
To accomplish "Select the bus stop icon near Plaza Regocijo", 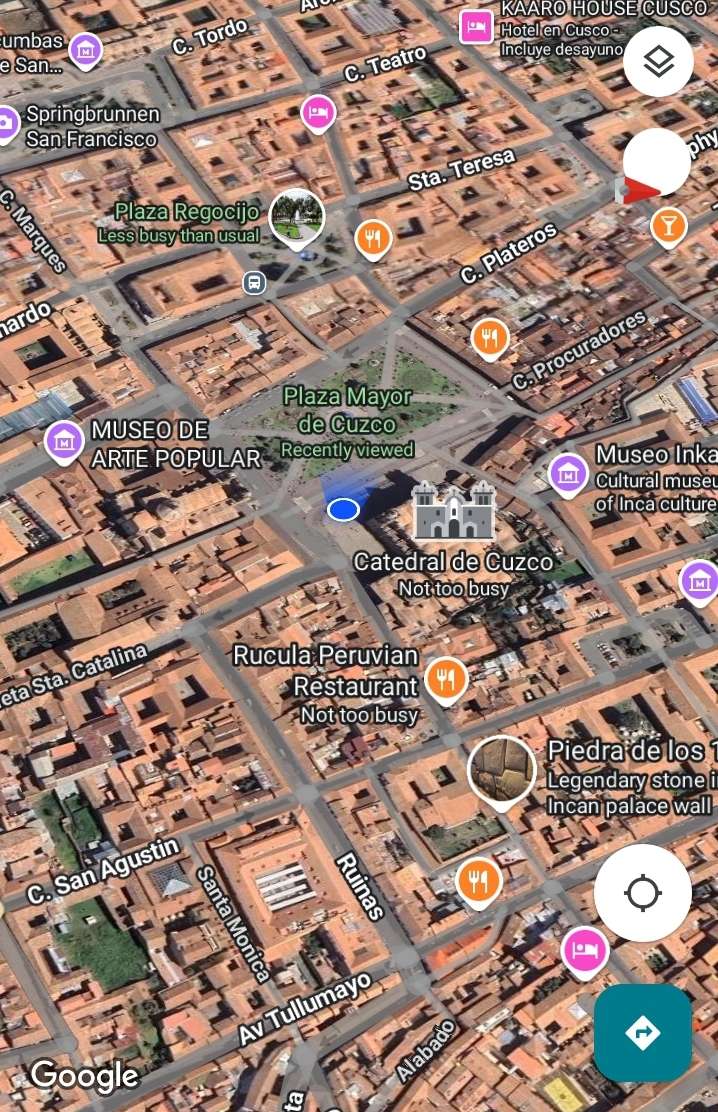I will pyautogui.click(x=255, y=283).
